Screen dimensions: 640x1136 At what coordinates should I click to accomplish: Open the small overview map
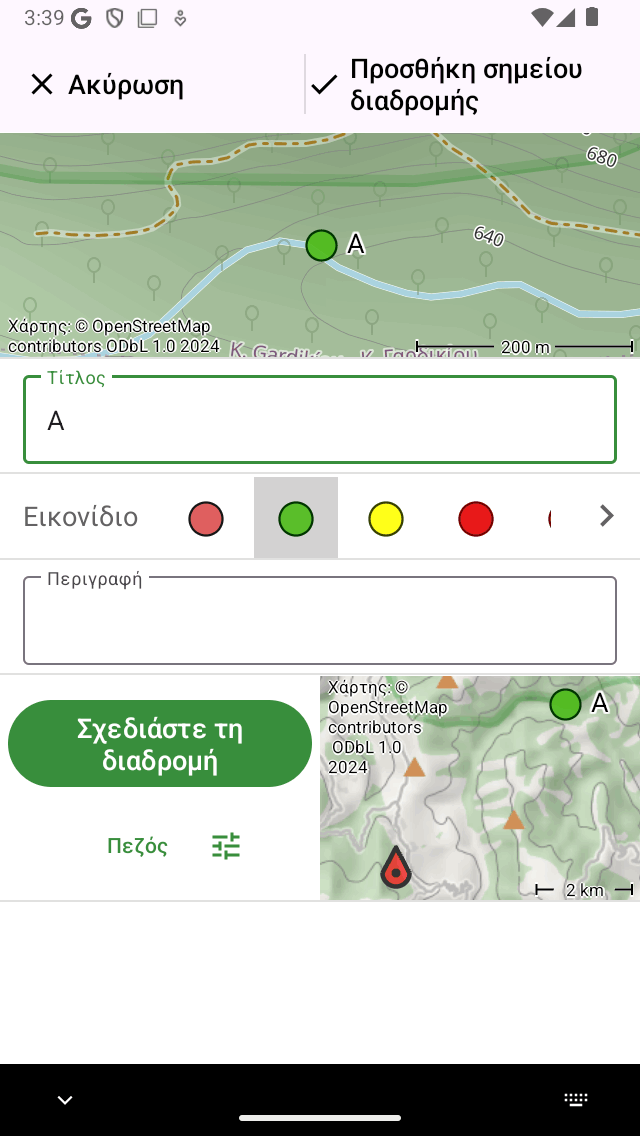pyautogui.click(x=479, y=788)
